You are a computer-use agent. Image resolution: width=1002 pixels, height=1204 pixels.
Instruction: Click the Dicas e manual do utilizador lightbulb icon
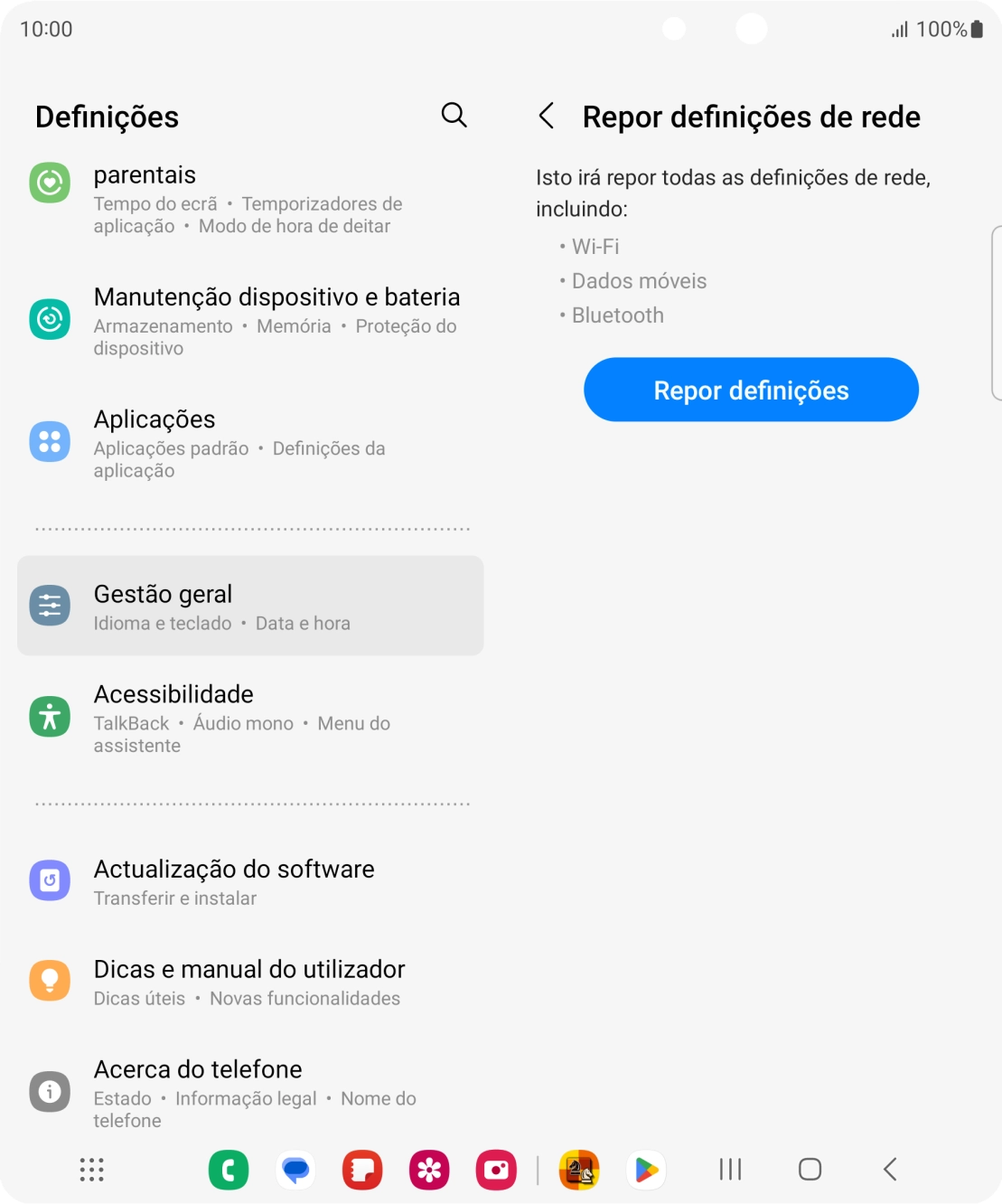(x=50, y=979)
